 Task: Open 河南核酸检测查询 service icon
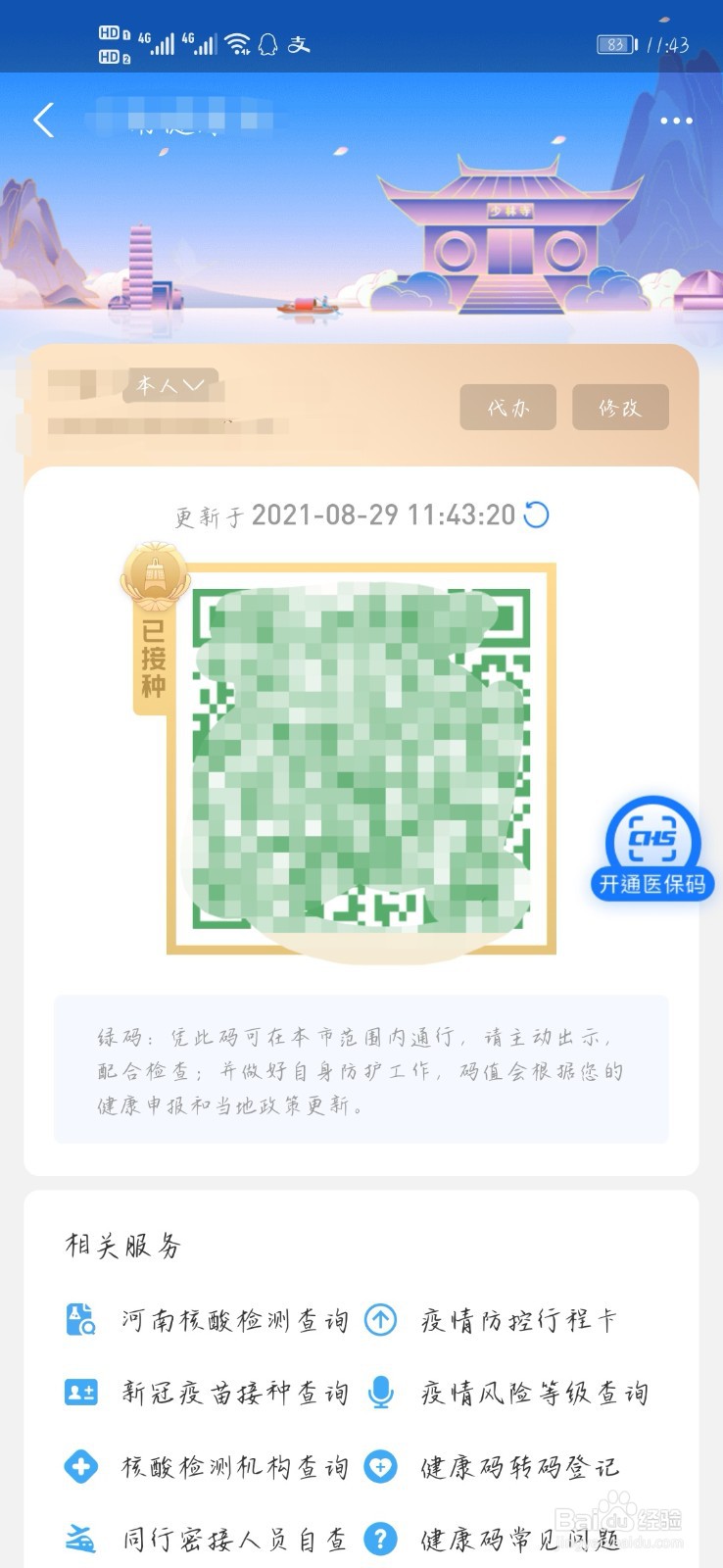click(81, 1319)
